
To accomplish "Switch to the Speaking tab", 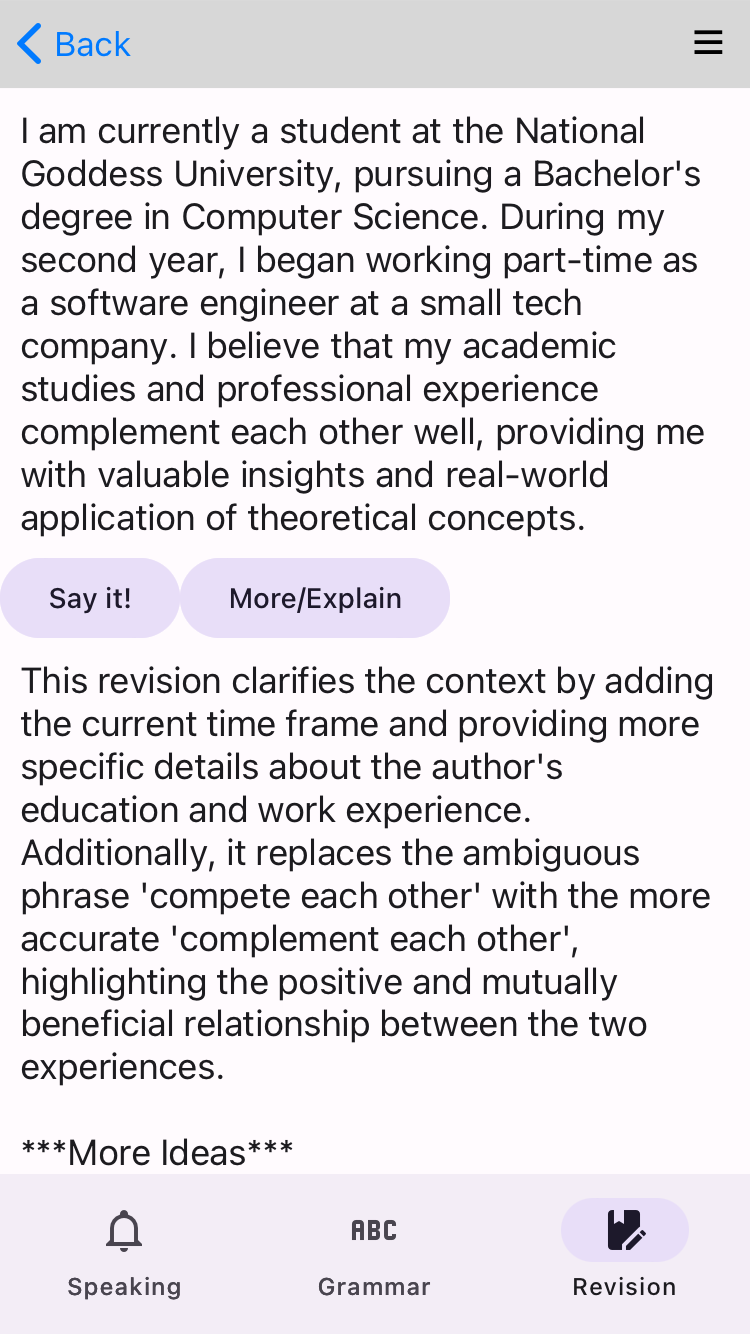I will [124, 1253].
